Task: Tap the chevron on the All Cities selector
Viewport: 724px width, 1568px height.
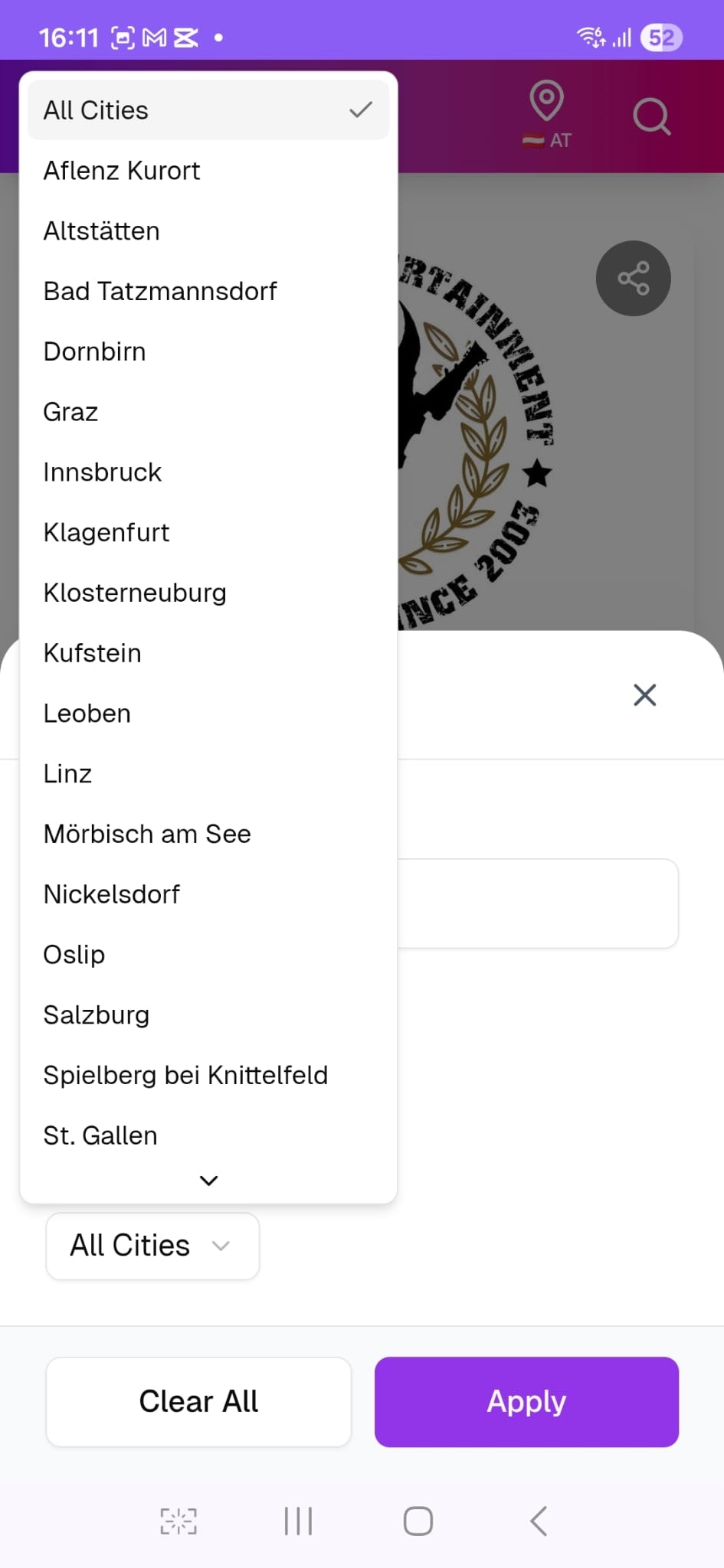Action: pos(221,1246)
